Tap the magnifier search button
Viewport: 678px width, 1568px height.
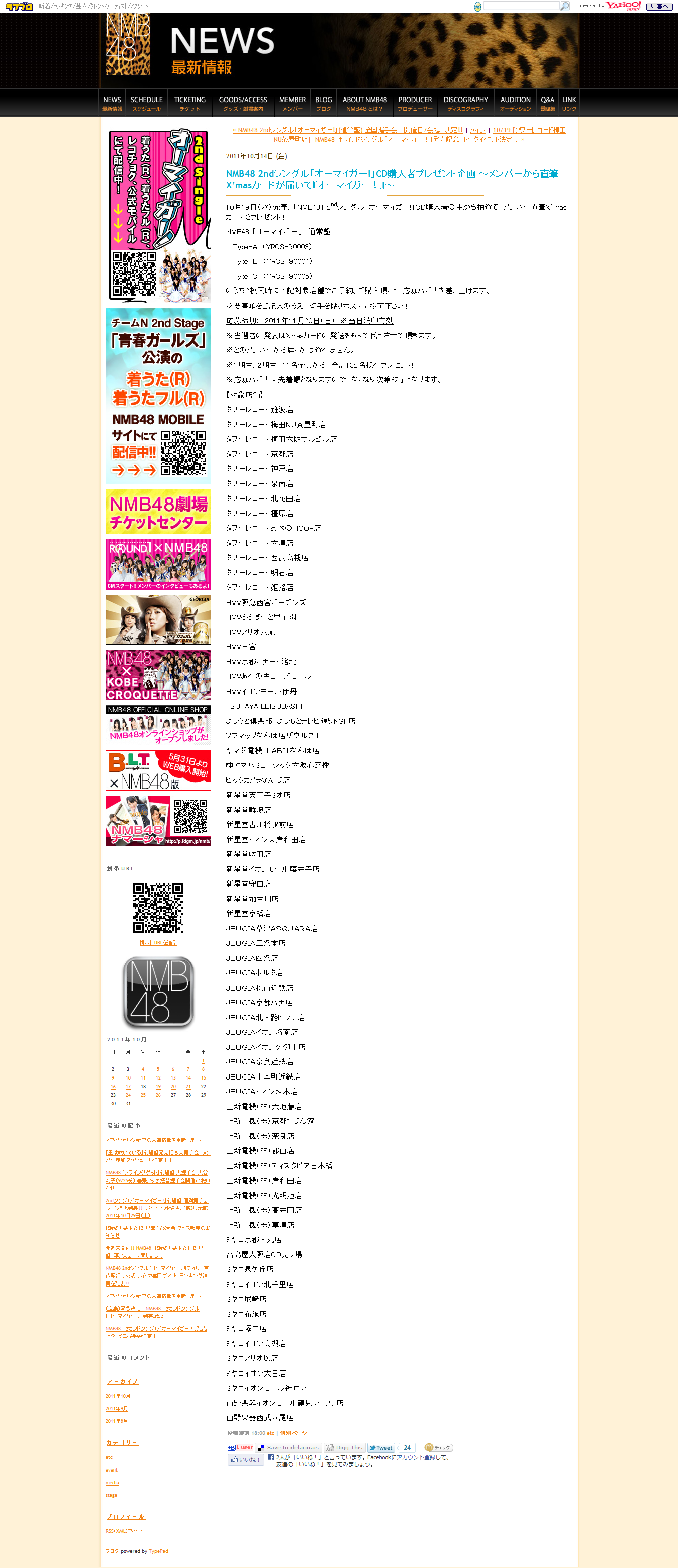(565, 6)
